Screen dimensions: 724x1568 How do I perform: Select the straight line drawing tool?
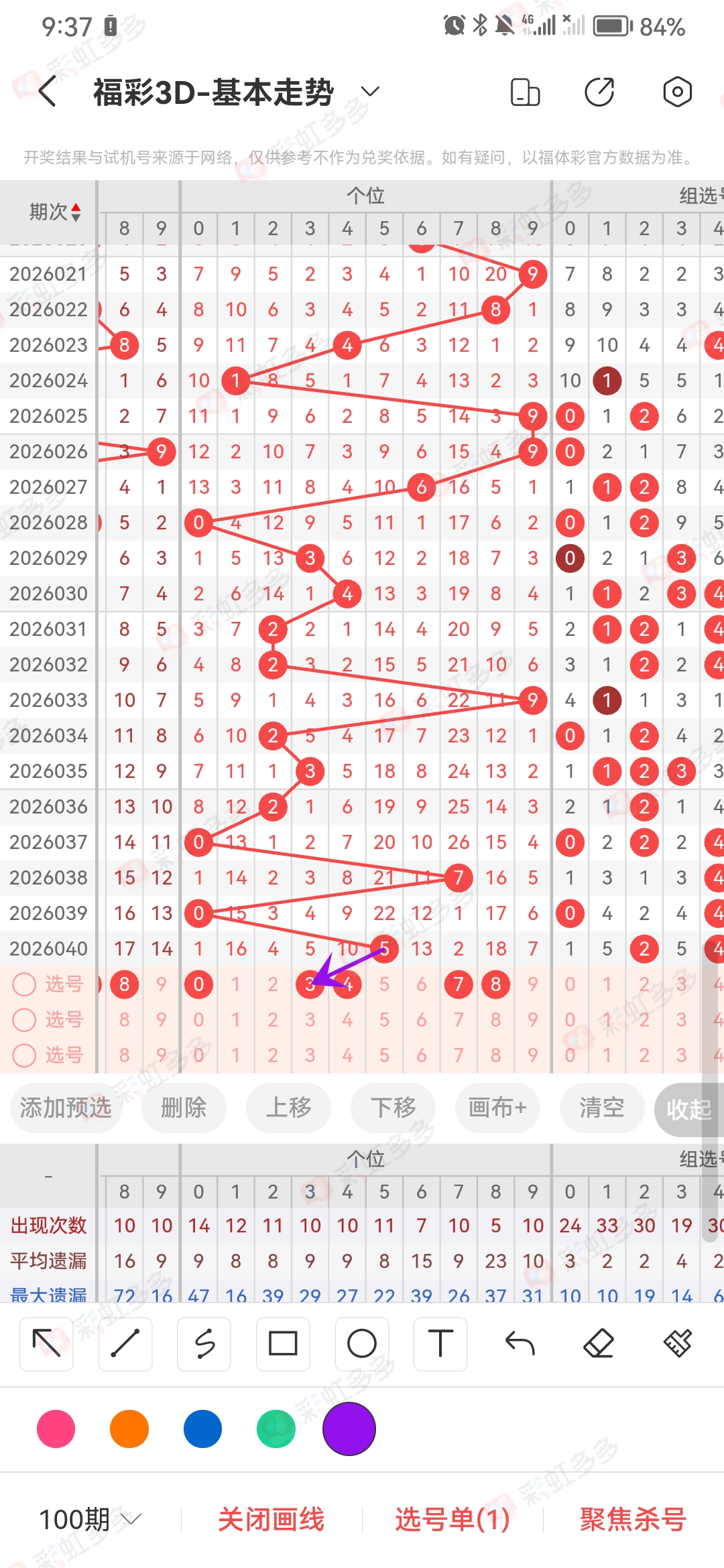click(x=125, y=1344)
